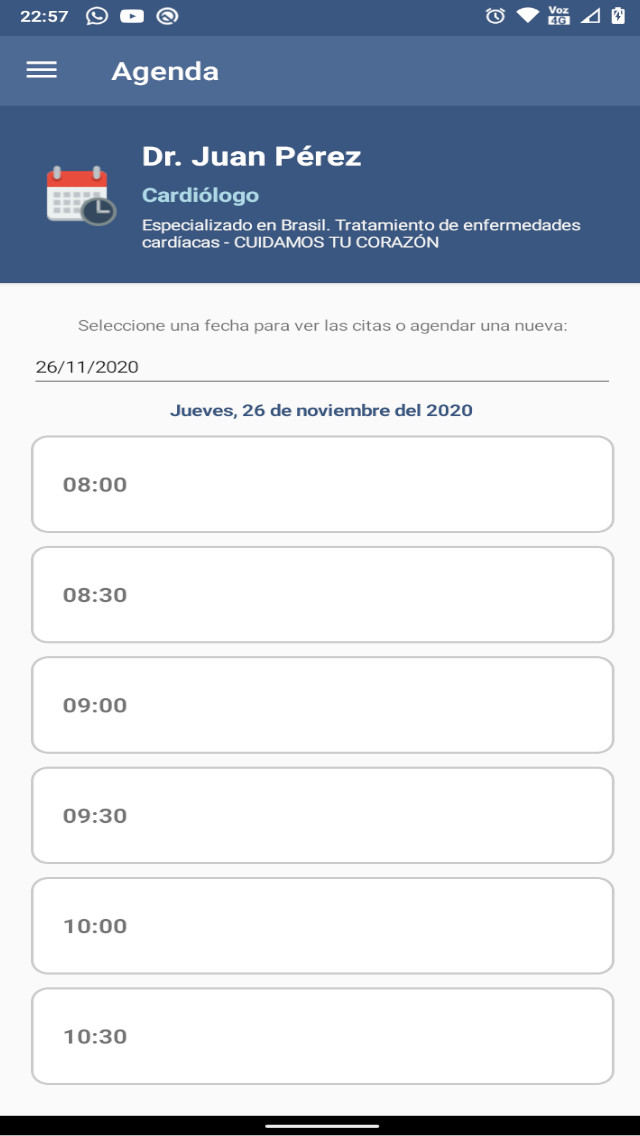The image size is (640, 1136).
Task: Book the 09:00 time slot
Action: coord(321,705)
